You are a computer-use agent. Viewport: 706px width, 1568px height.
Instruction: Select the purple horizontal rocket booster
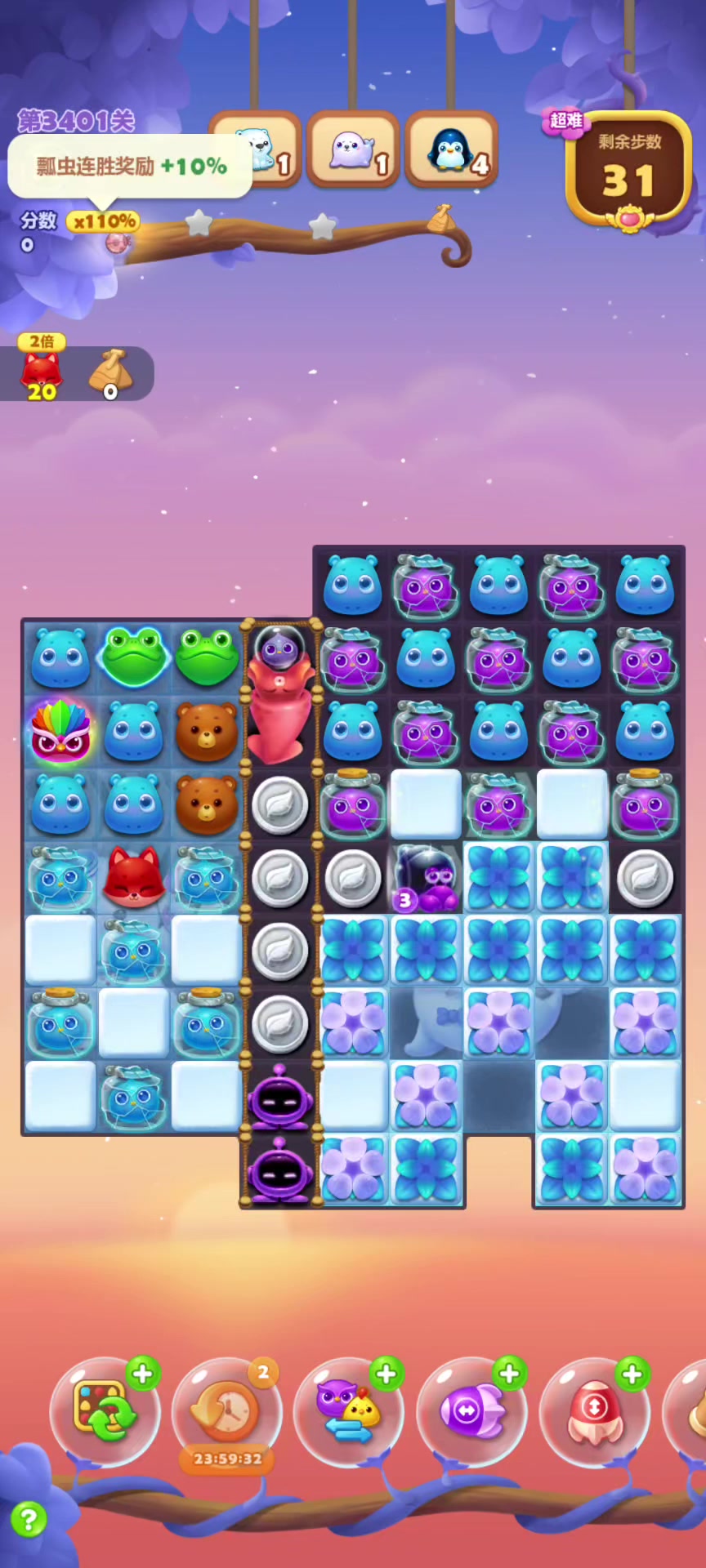[x=471, y=1412]
